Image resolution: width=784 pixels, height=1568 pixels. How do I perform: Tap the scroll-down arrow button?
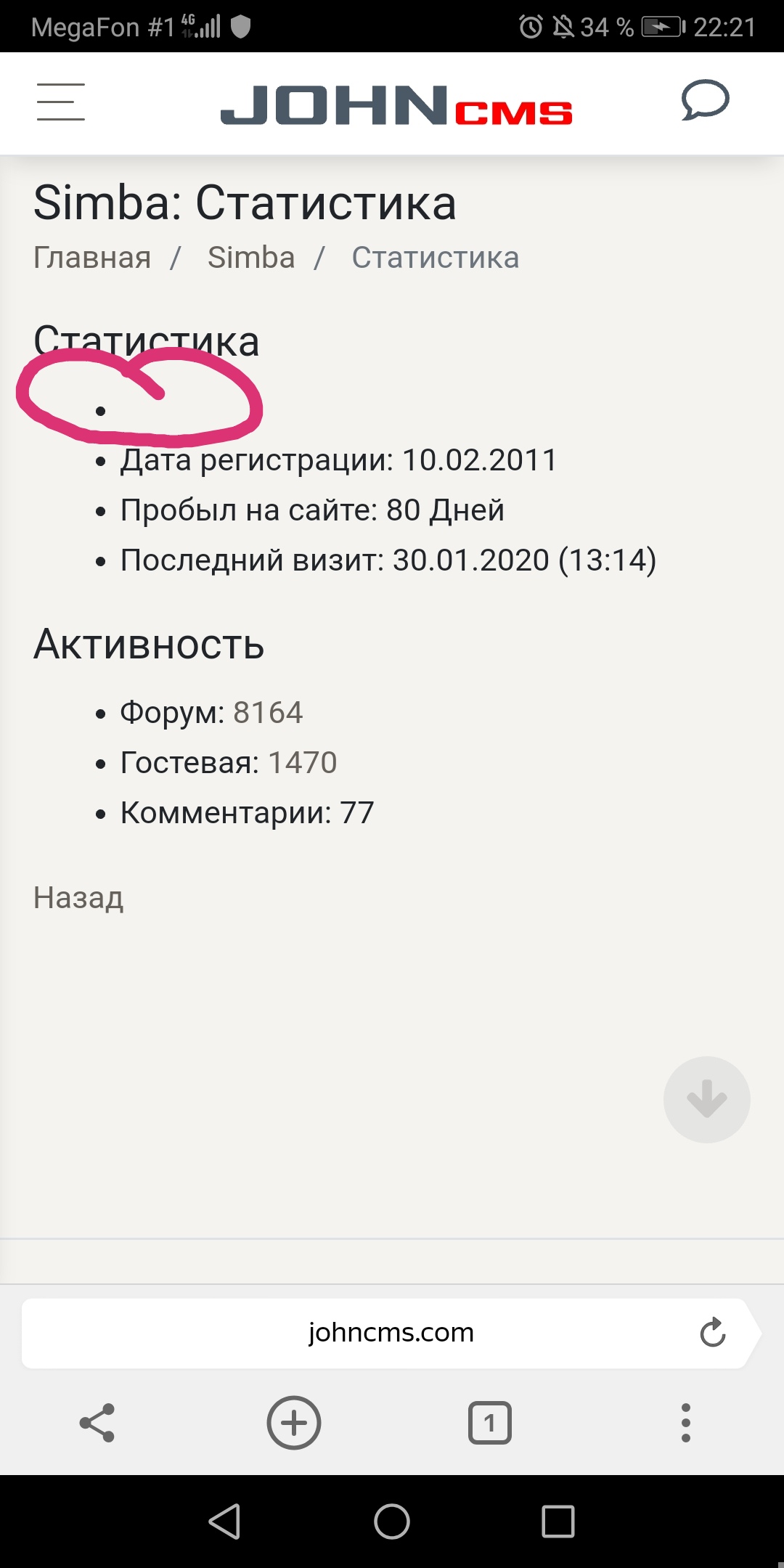click(x=706, y=1099)
